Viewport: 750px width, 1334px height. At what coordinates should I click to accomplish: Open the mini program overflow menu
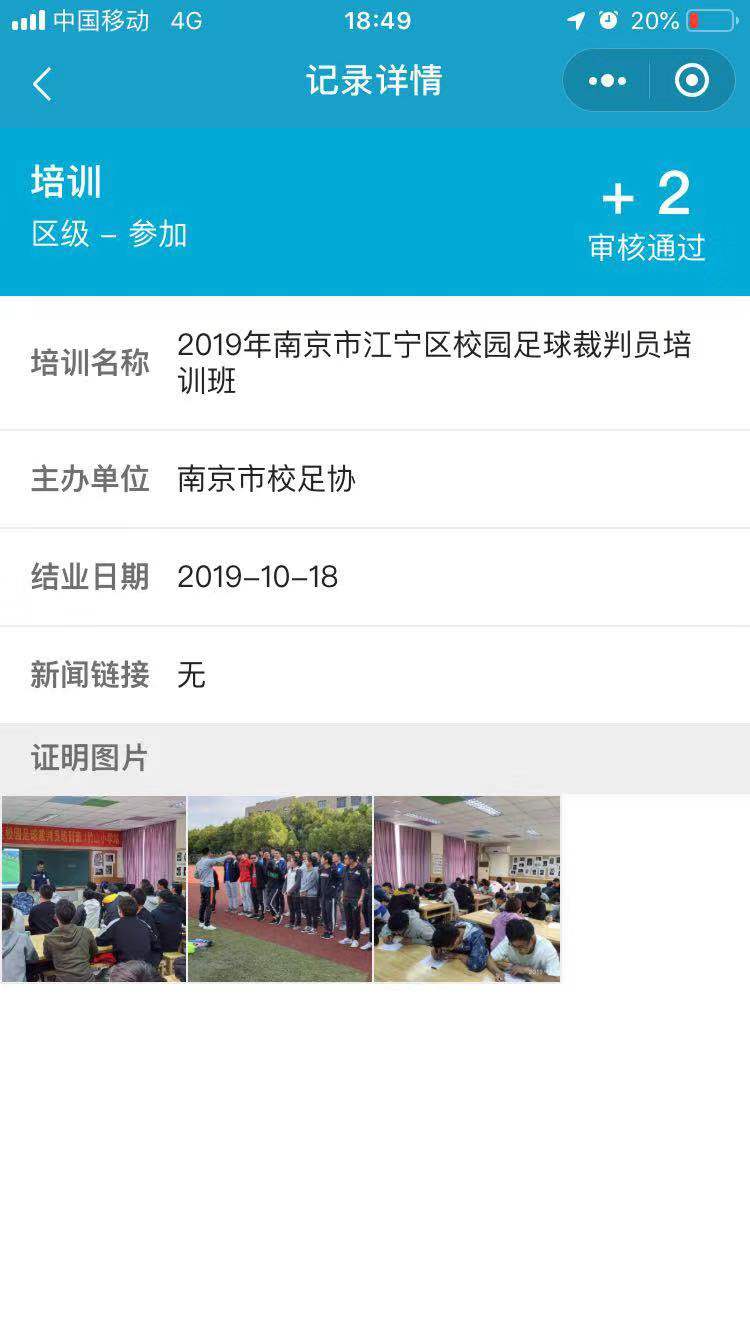coord(607,81)
